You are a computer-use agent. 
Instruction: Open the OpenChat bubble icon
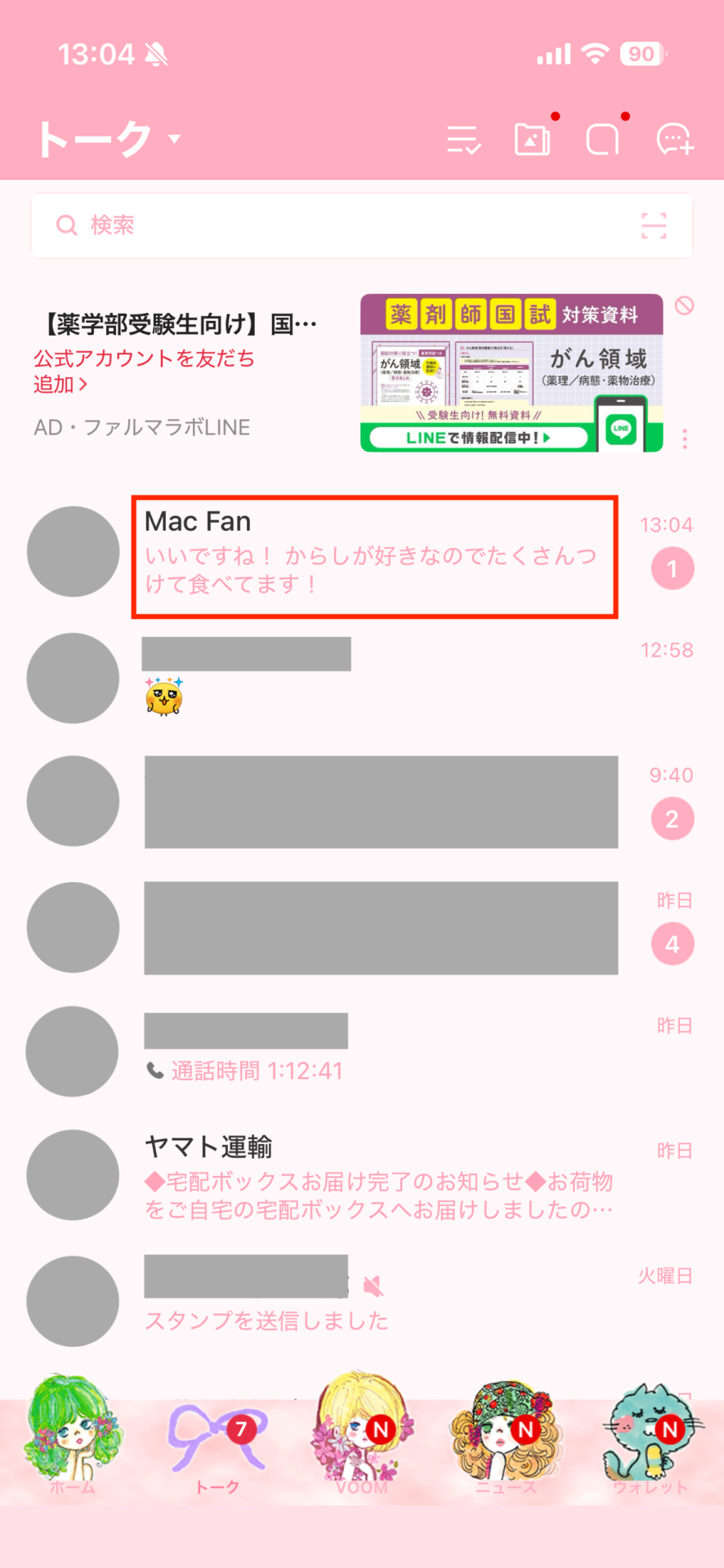click(602, 140)
